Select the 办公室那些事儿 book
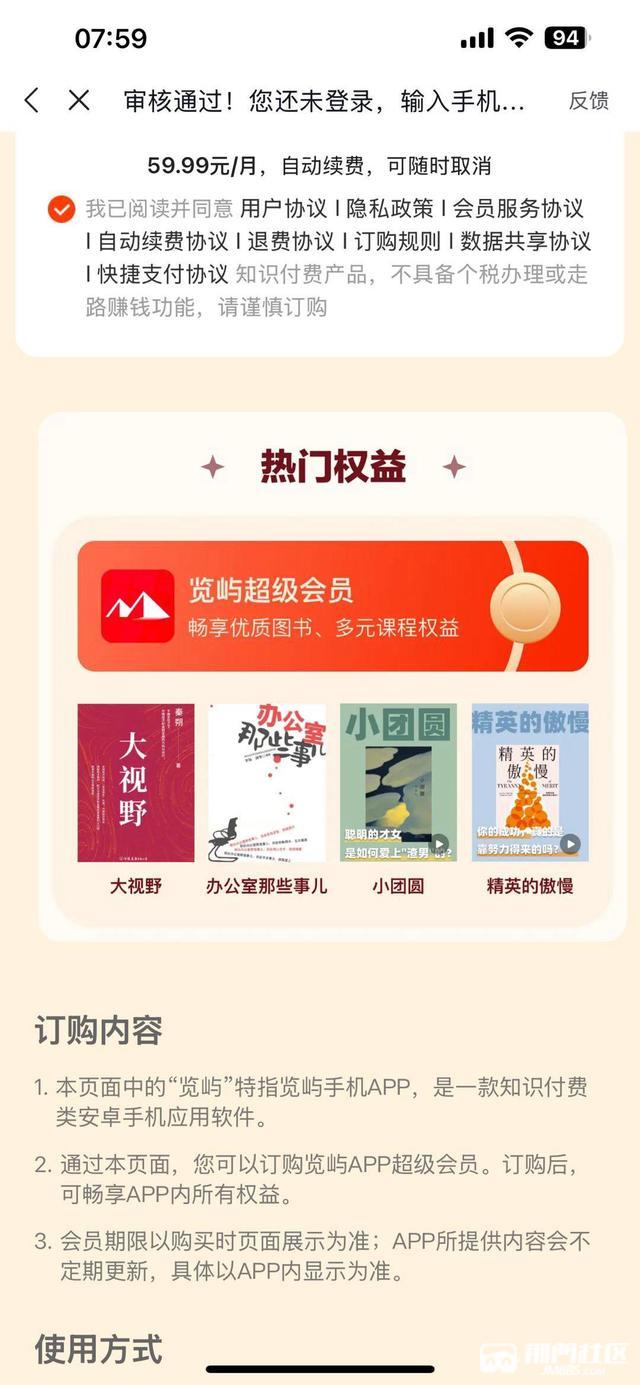Viewport: 640px width, 1385px height. 266,783
